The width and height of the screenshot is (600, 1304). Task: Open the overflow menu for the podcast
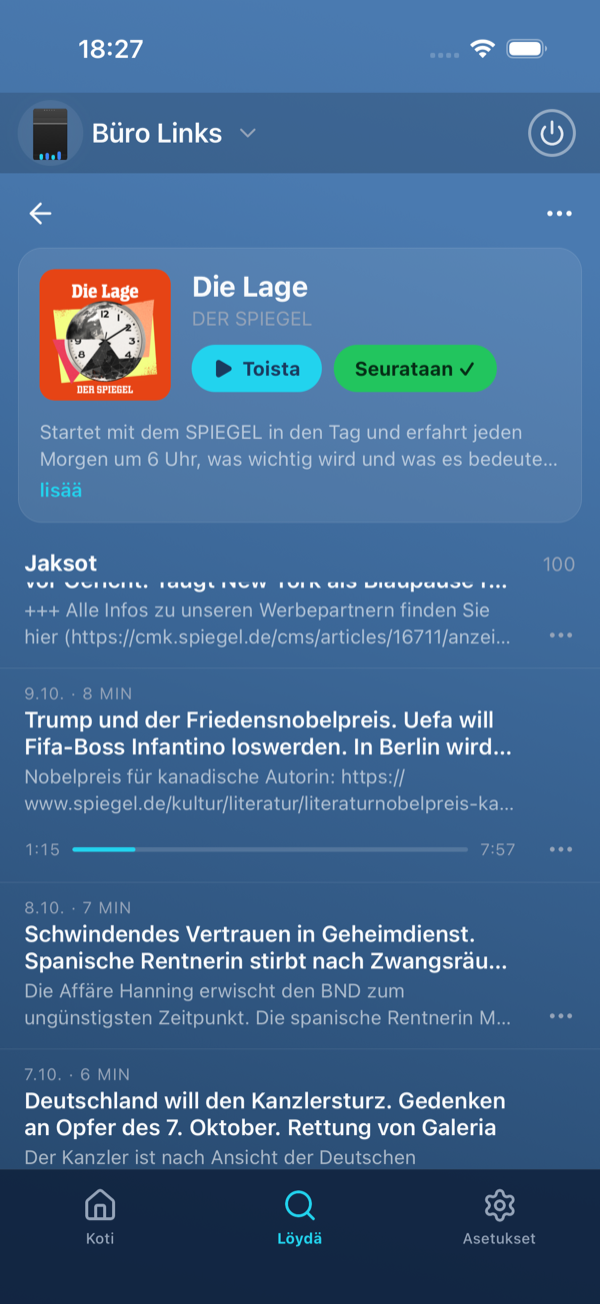pos(559,213)
